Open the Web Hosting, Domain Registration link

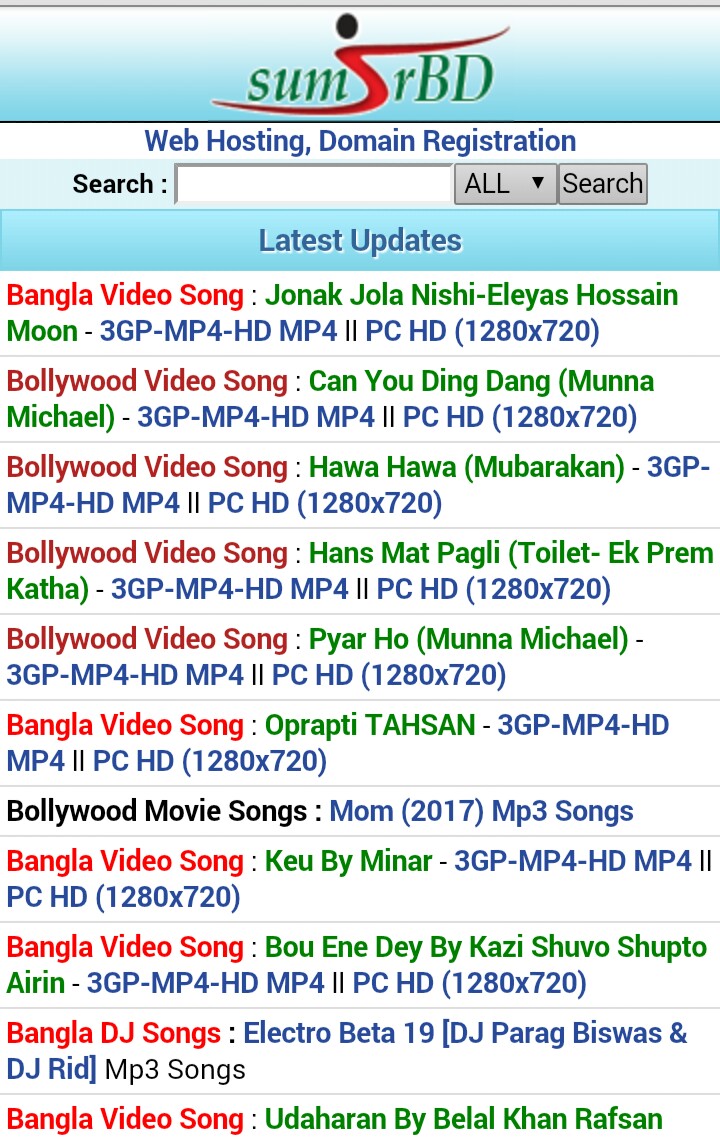[360, 141]
